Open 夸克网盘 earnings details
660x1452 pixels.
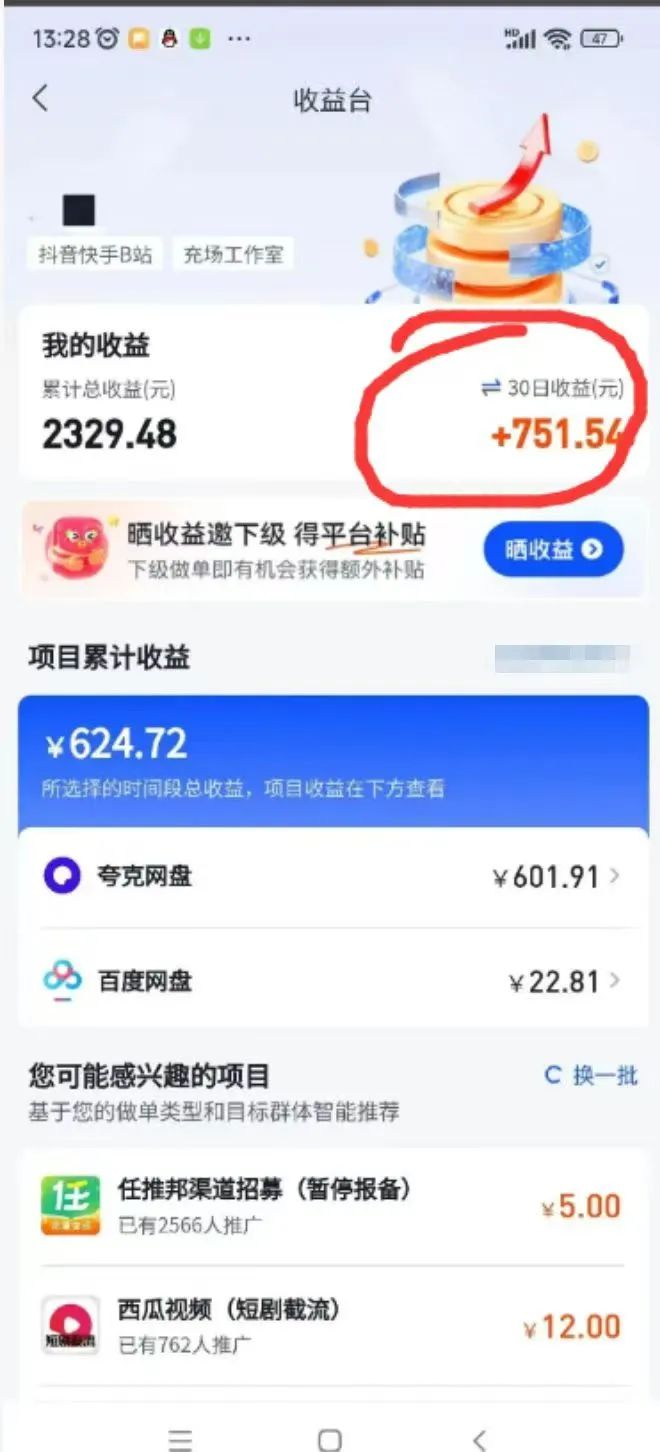(332, 877)
